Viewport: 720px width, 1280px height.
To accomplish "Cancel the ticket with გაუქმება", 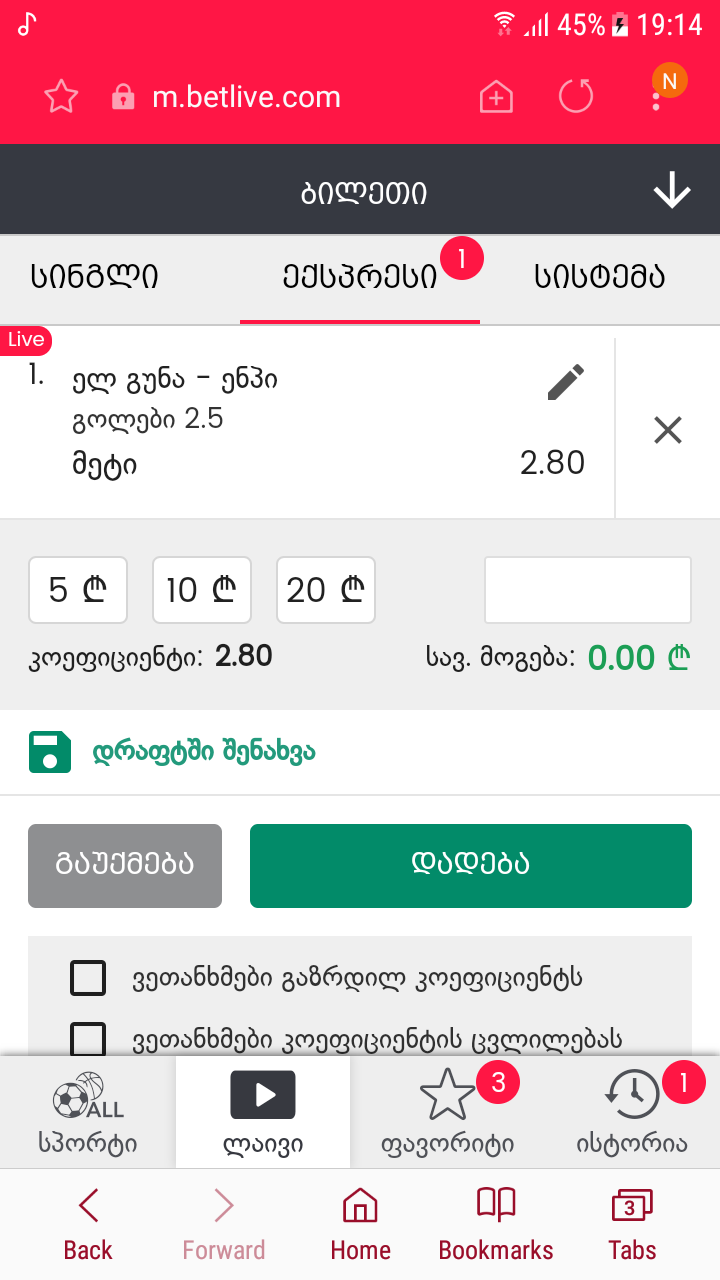I will (x=125, y=865).
